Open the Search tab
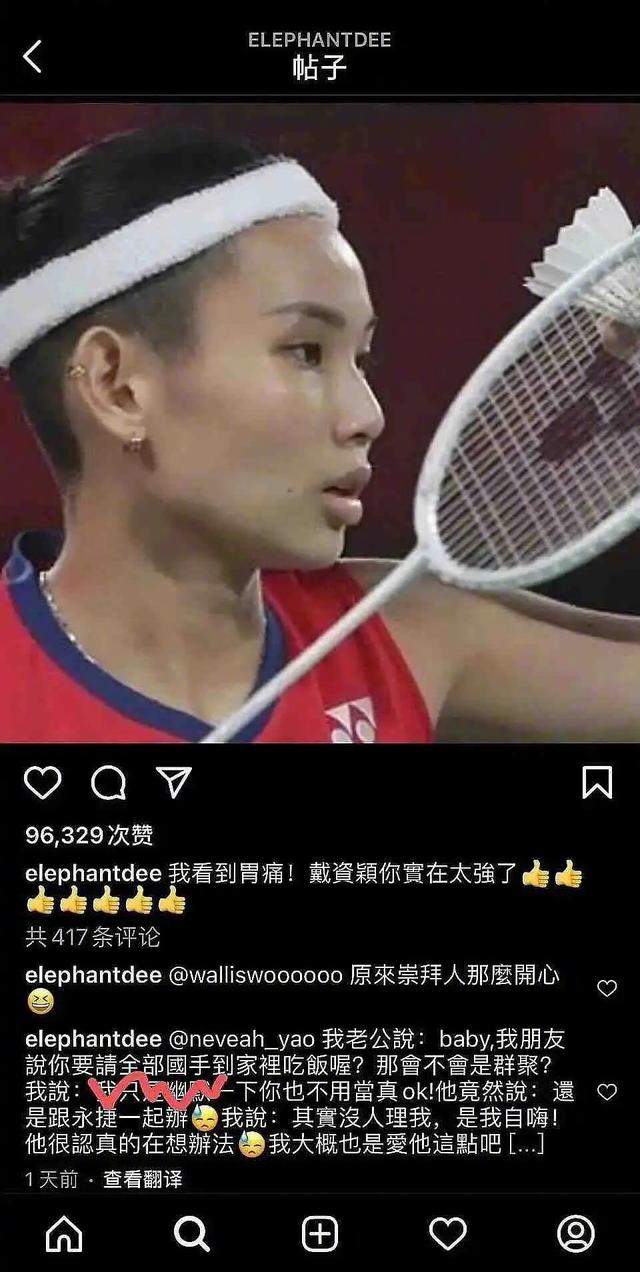Image resolution: width=640 pixels, height=1272 pixels. coord(192,1234)
